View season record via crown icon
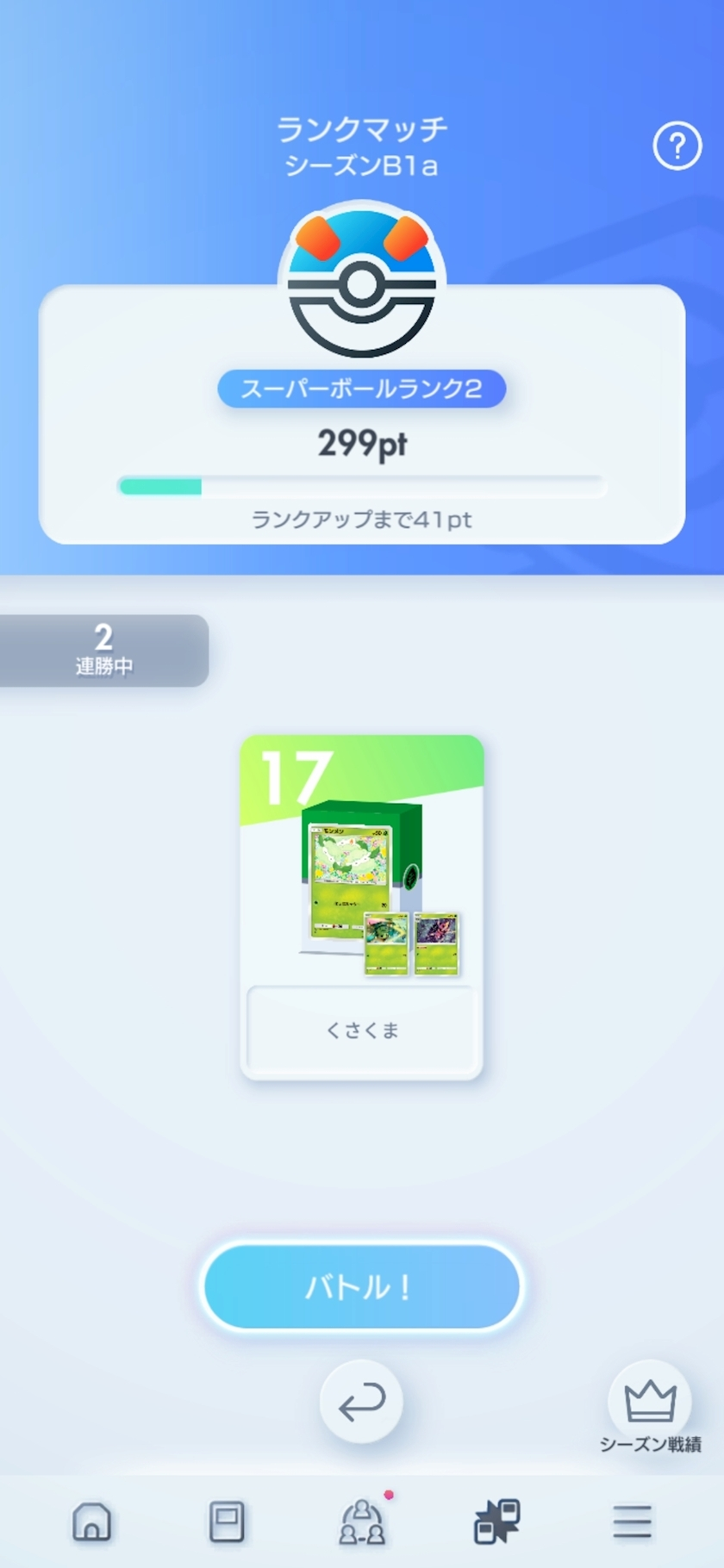Image resolution: width=724 pixels, height=1568 pixels. [651, 1400]
